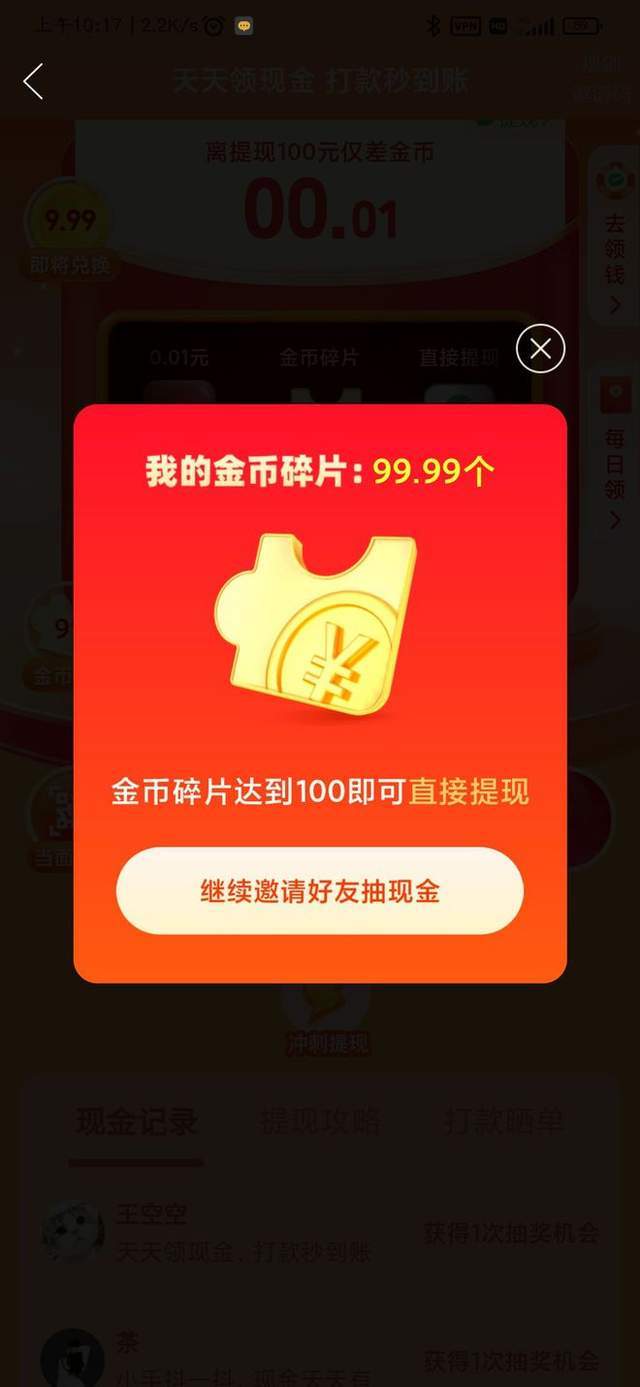This screenshot has width=640, height=1387.
Task: Close the gold coin fragments popup
Action: coord(540,349)
